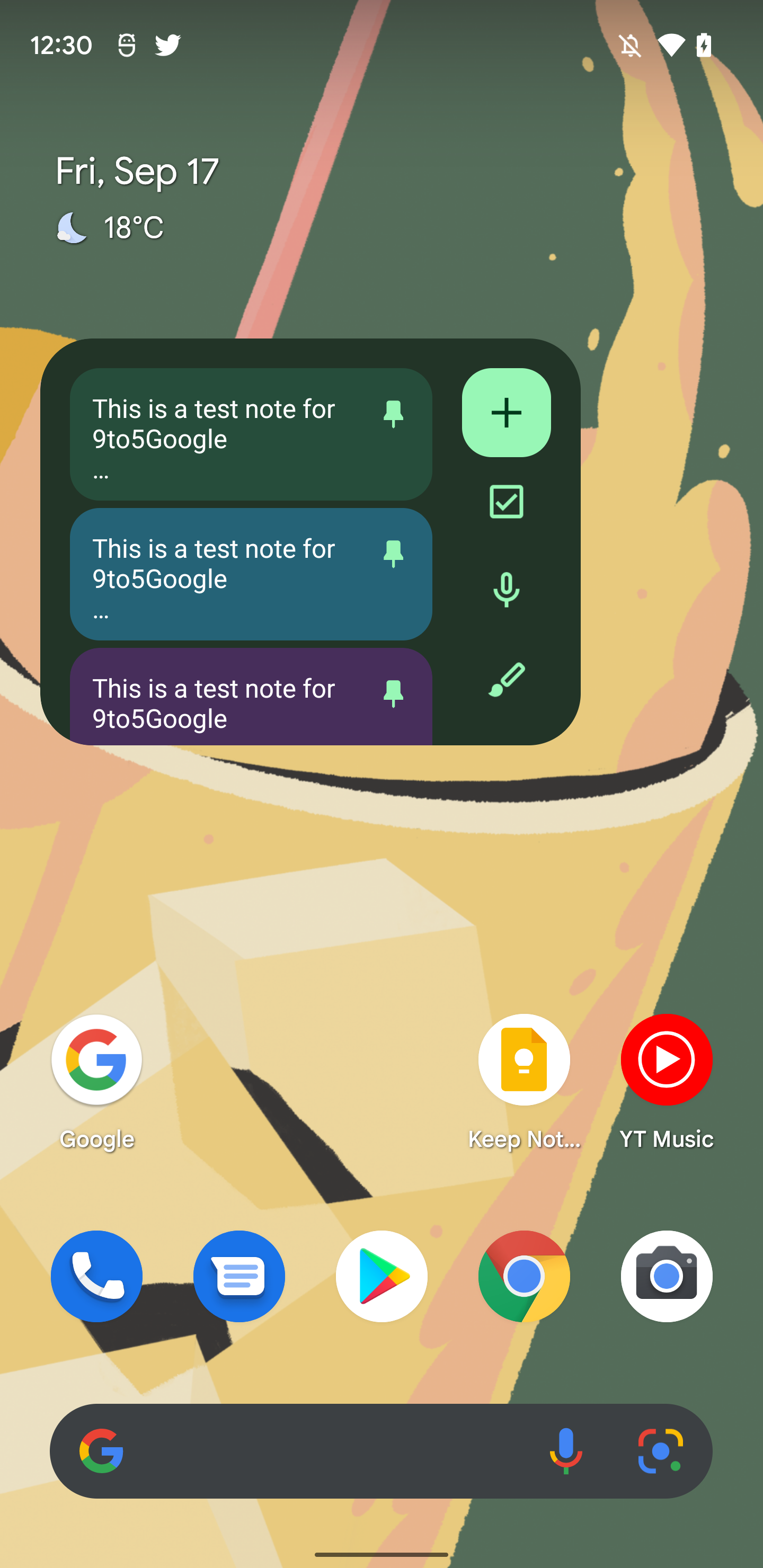763x1568 pixels.
Task: Open the Phone dialer app
Action: click(97, 1276)
